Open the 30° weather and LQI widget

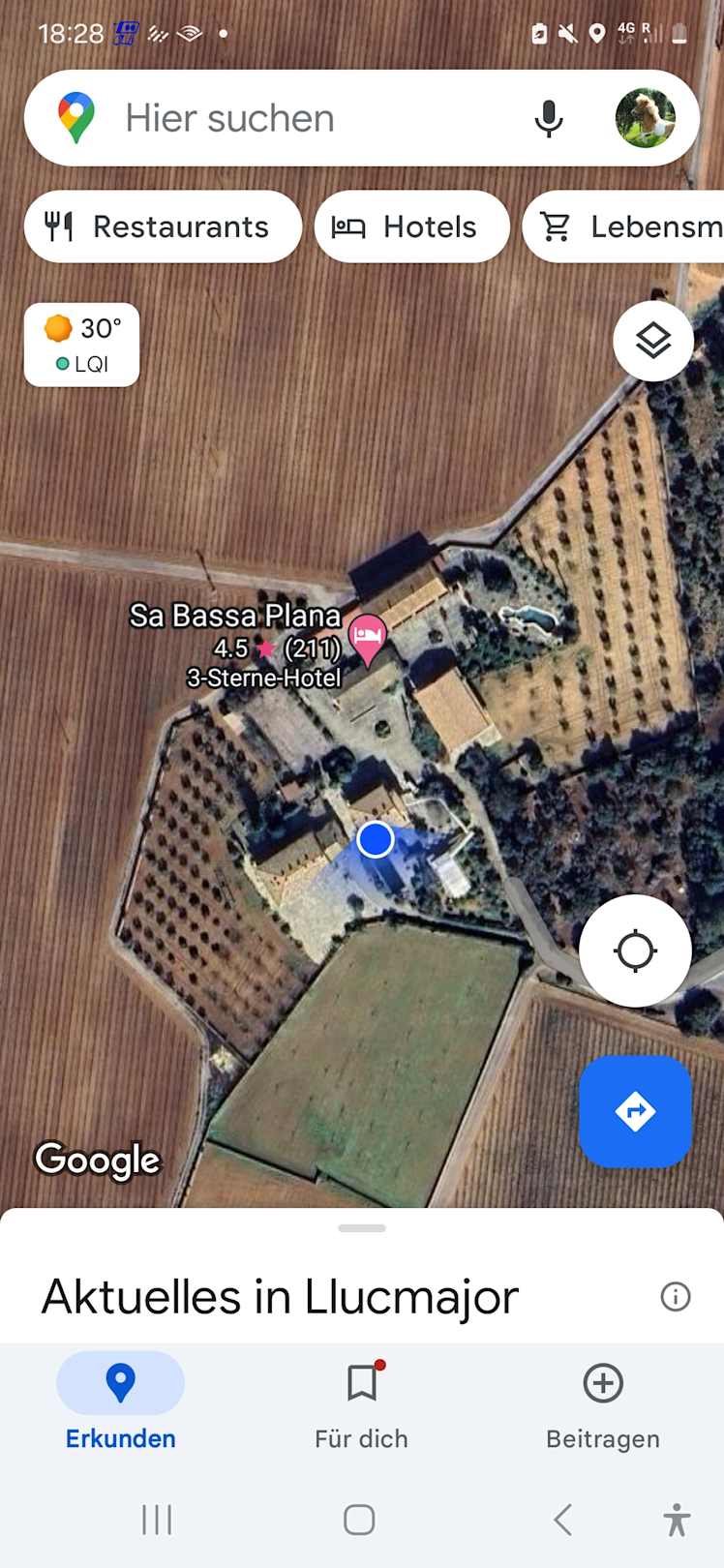(82, 345)
